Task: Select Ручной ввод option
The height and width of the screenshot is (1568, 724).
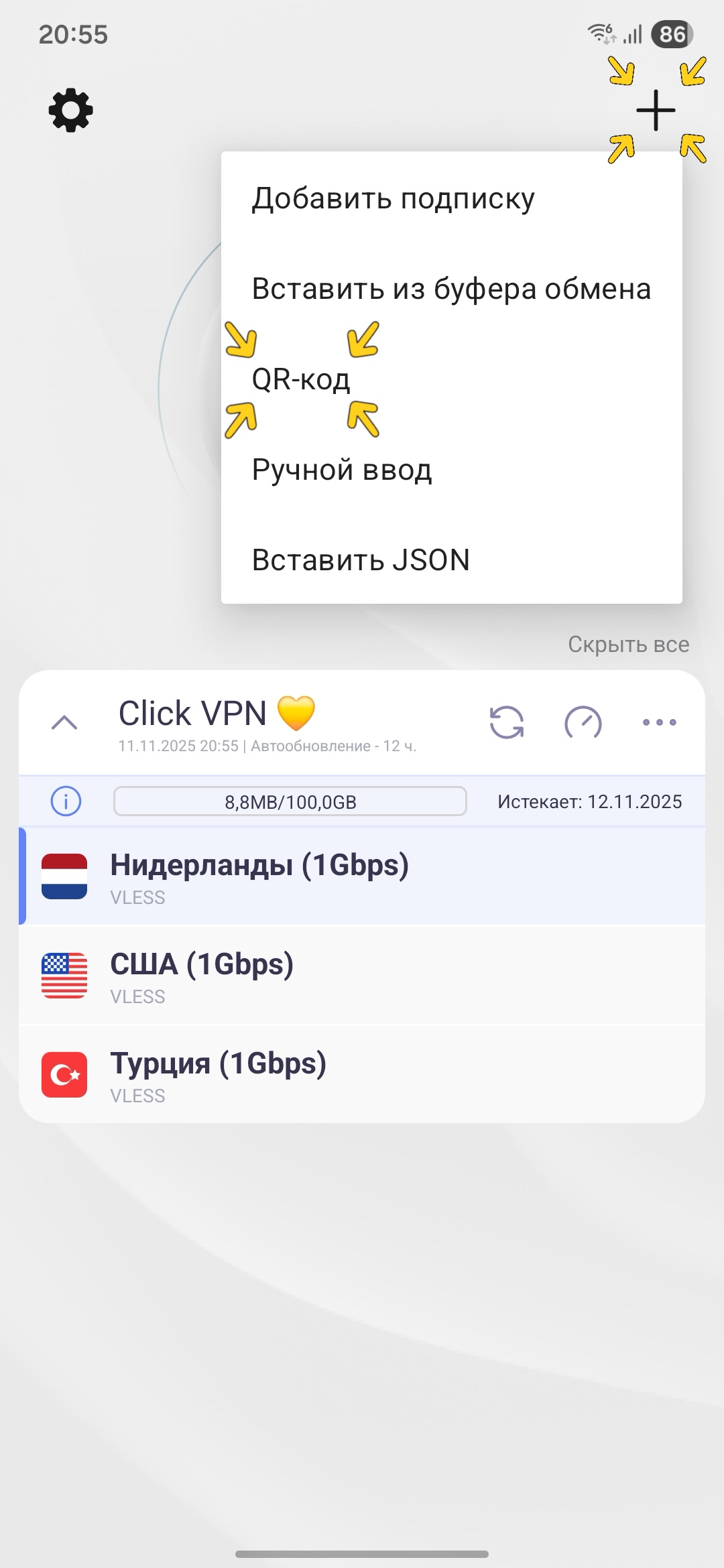Action: click(x=342, y=469)
